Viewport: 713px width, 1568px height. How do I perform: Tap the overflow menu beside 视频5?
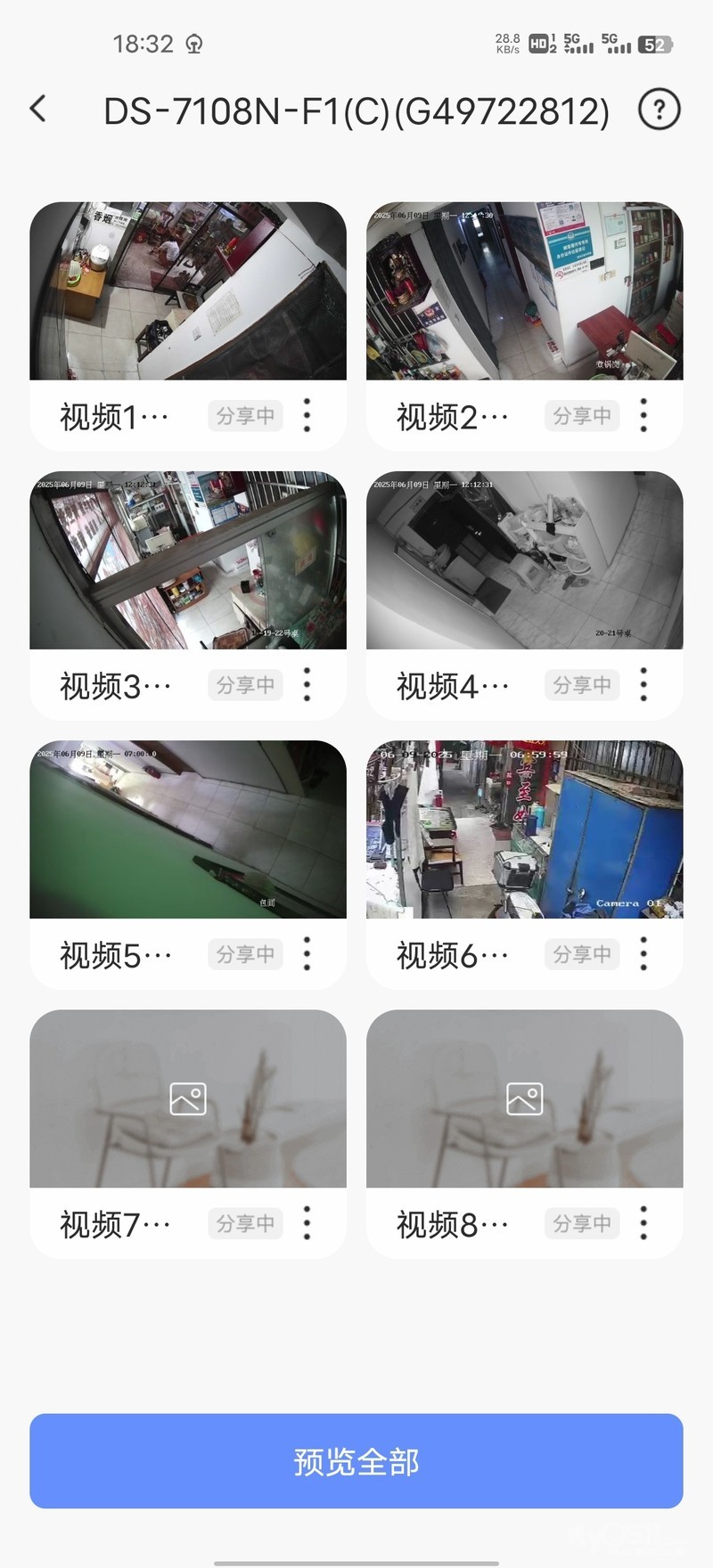307,953
